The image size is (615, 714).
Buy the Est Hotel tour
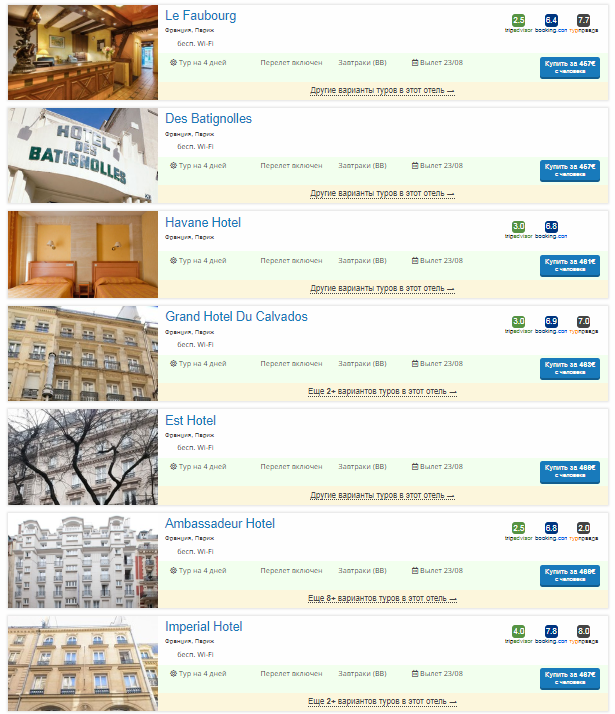[x=569, y=471]
